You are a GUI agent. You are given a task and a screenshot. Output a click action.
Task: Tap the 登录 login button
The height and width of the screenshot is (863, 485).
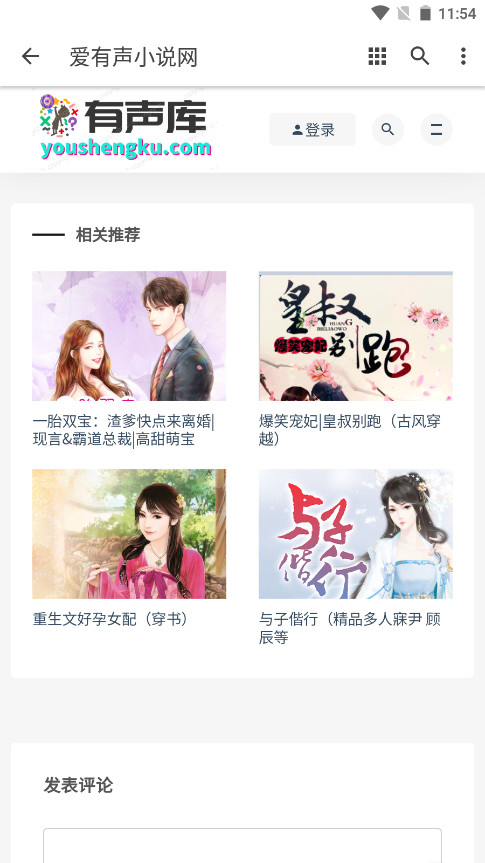[313, 130]
